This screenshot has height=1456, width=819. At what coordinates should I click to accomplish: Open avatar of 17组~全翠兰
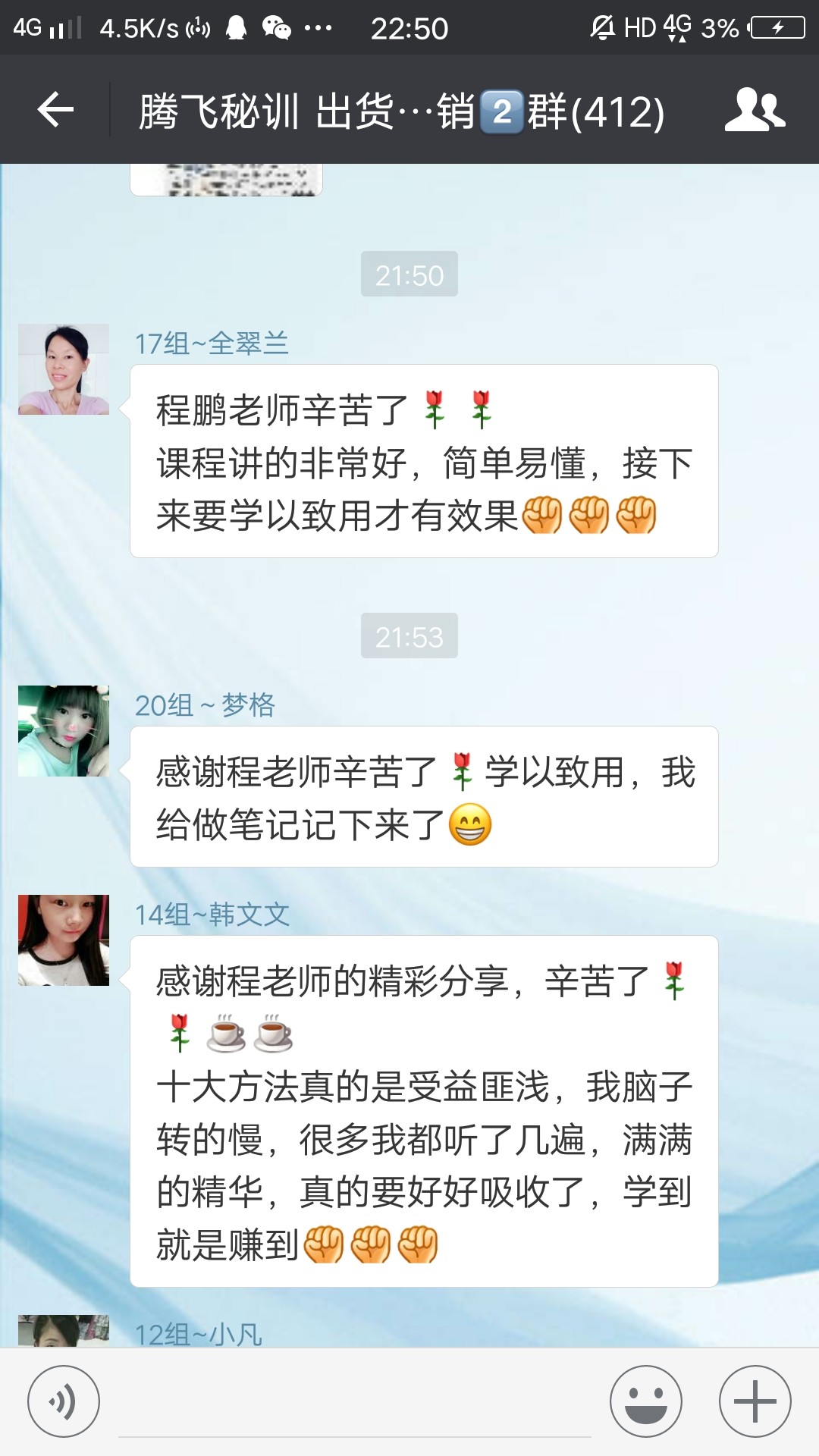click(64, 369)
